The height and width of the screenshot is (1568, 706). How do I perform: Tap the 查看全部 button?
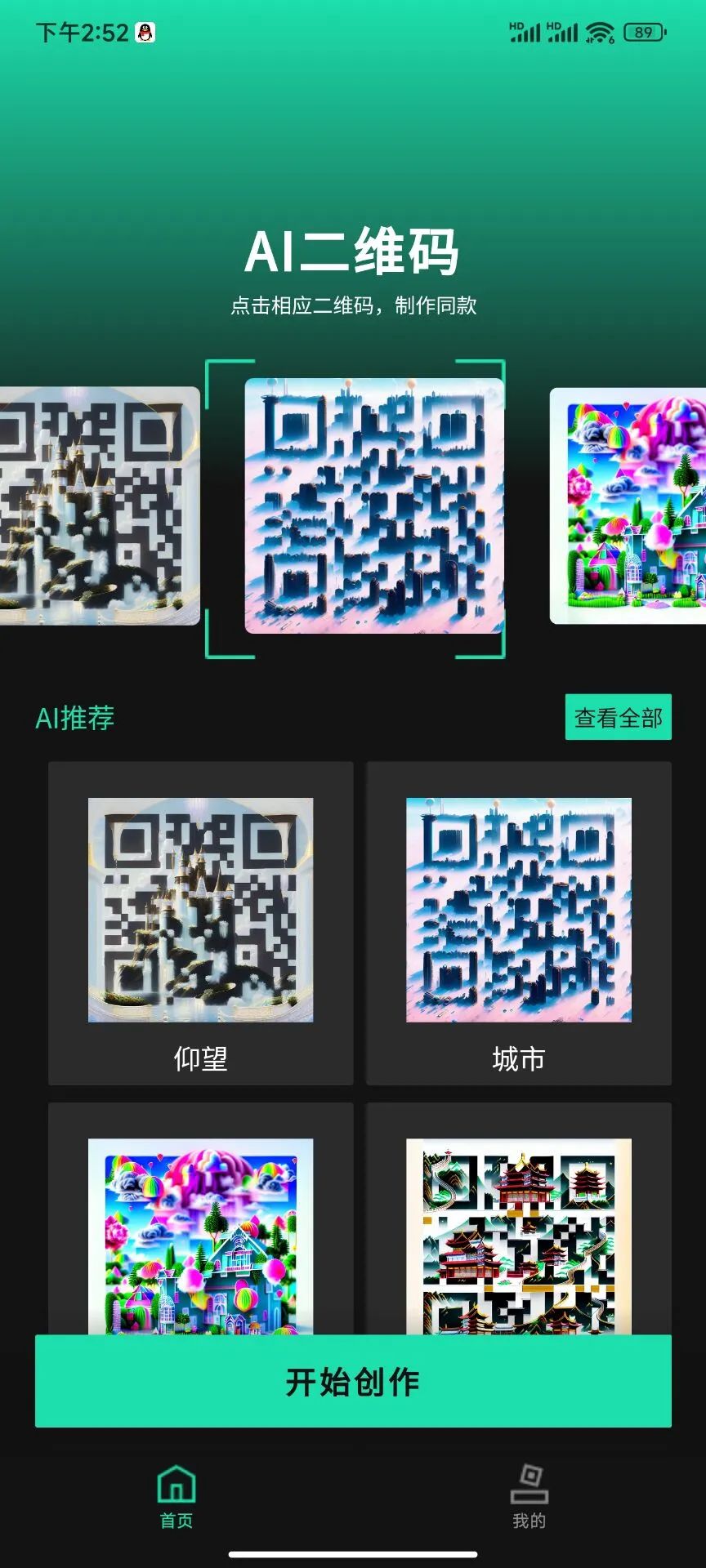tap(618, 718)
